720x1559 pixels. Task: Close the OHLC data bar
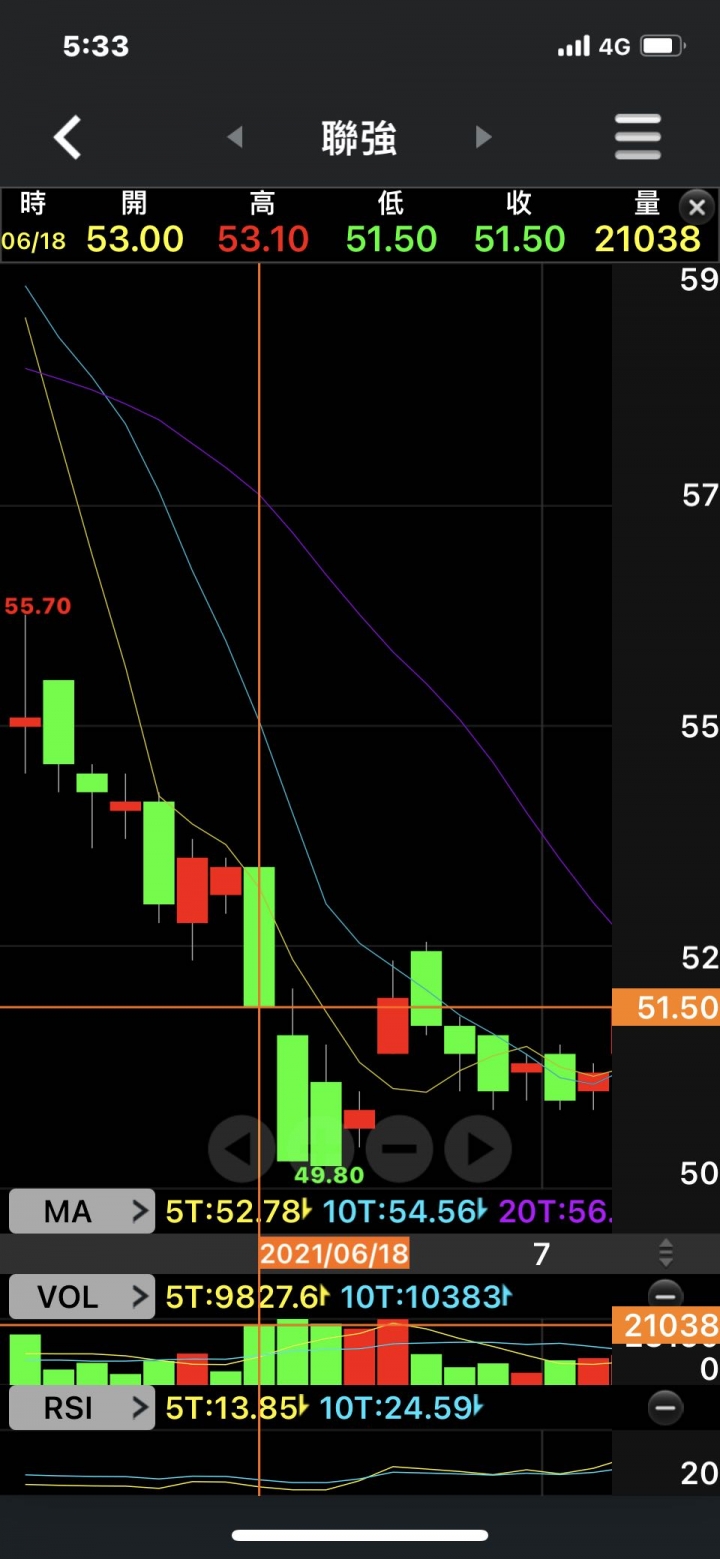[x=697, y=208]
